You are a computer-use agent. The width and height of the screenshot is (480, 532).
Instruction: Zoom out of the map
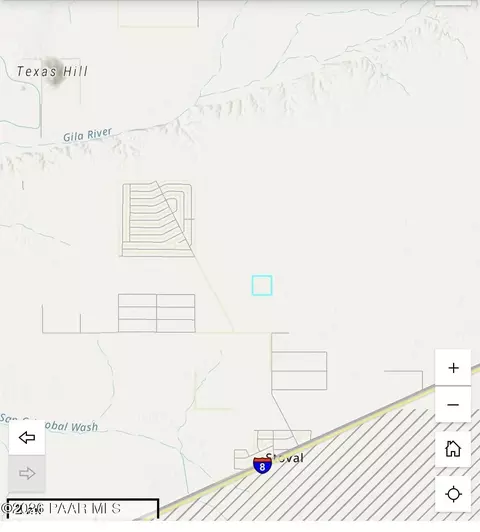coord(453,404)
